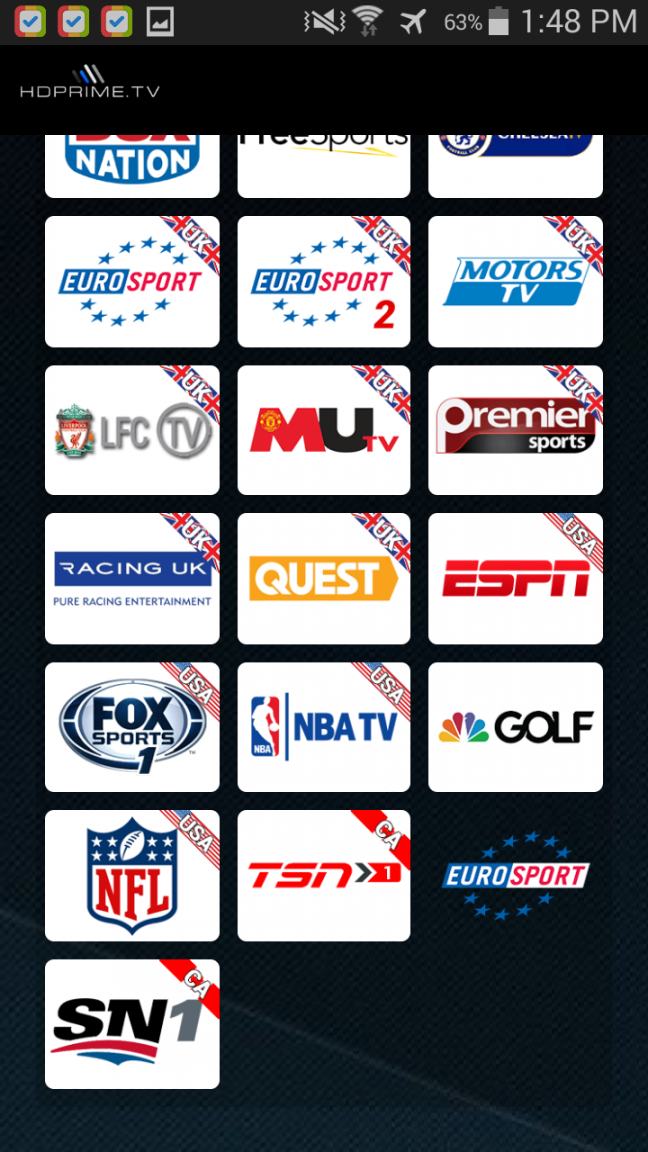The width and height of the screenshot is (648, 1152).
Task: Watch the MUTV channel
Action: point(323,430)
